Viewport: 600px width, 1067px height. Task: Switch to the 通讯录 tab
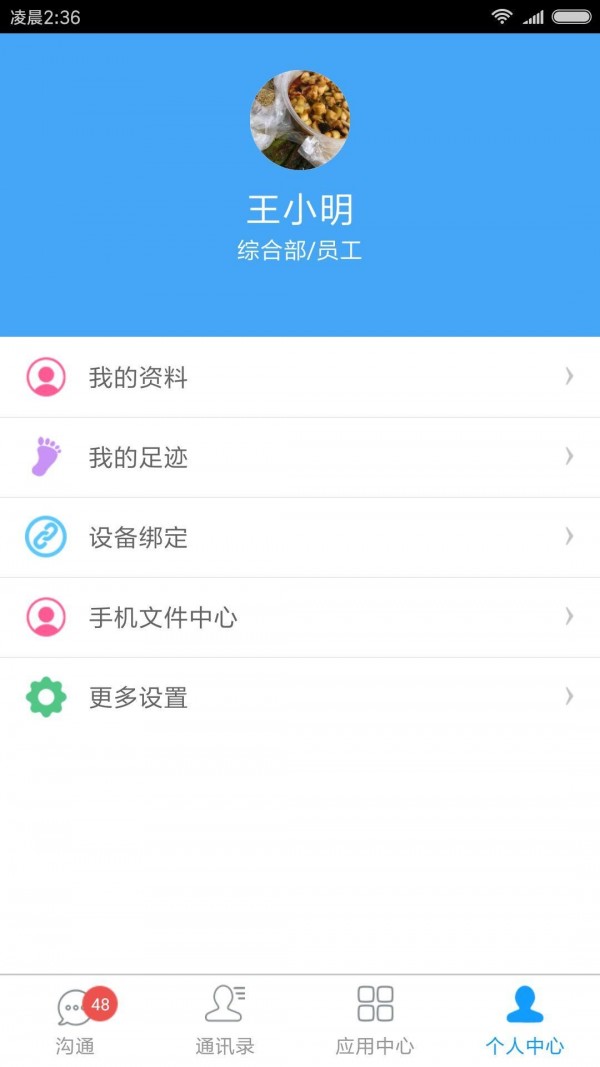[x=225, y=1021]
